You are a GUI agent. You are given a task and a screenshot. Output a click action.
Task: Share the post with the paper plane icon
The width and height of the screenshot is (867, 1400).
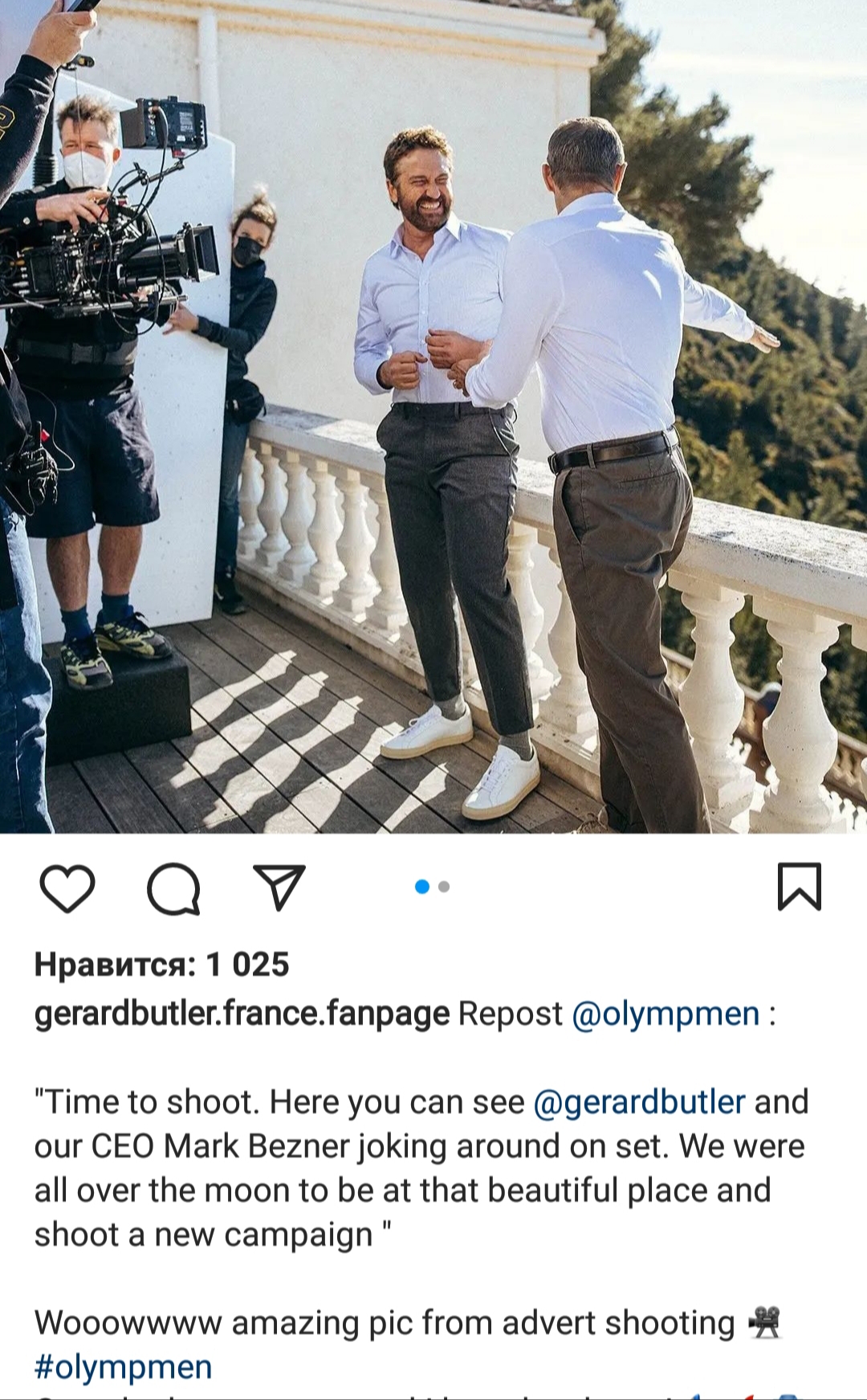279,887
